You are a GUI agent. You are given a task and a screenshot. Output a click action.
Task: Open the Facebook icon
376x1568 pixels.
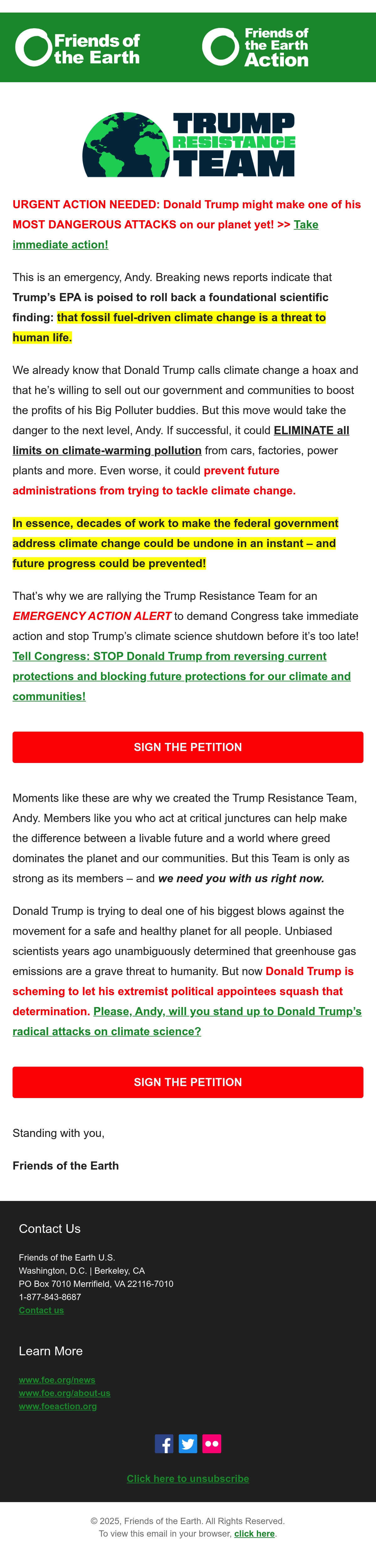164,1444
